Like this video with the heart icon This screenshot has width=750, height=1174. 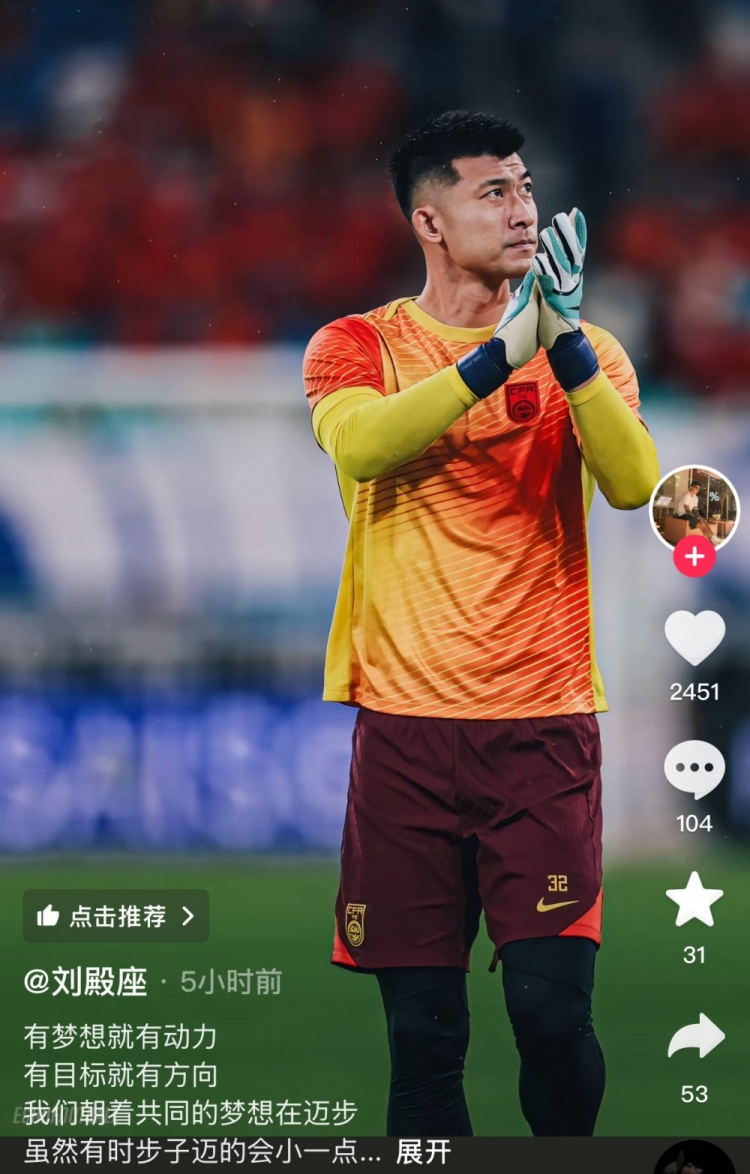pyautogui.click(x=694, y=637)
